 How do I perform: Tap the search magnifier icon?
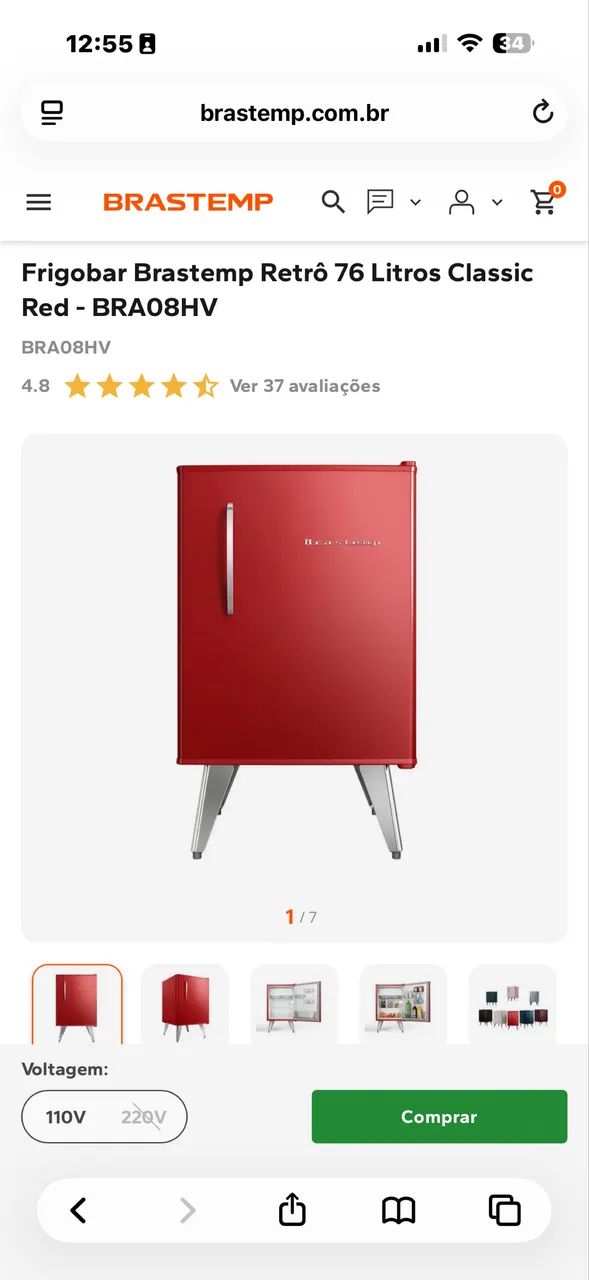click(333, 202)
